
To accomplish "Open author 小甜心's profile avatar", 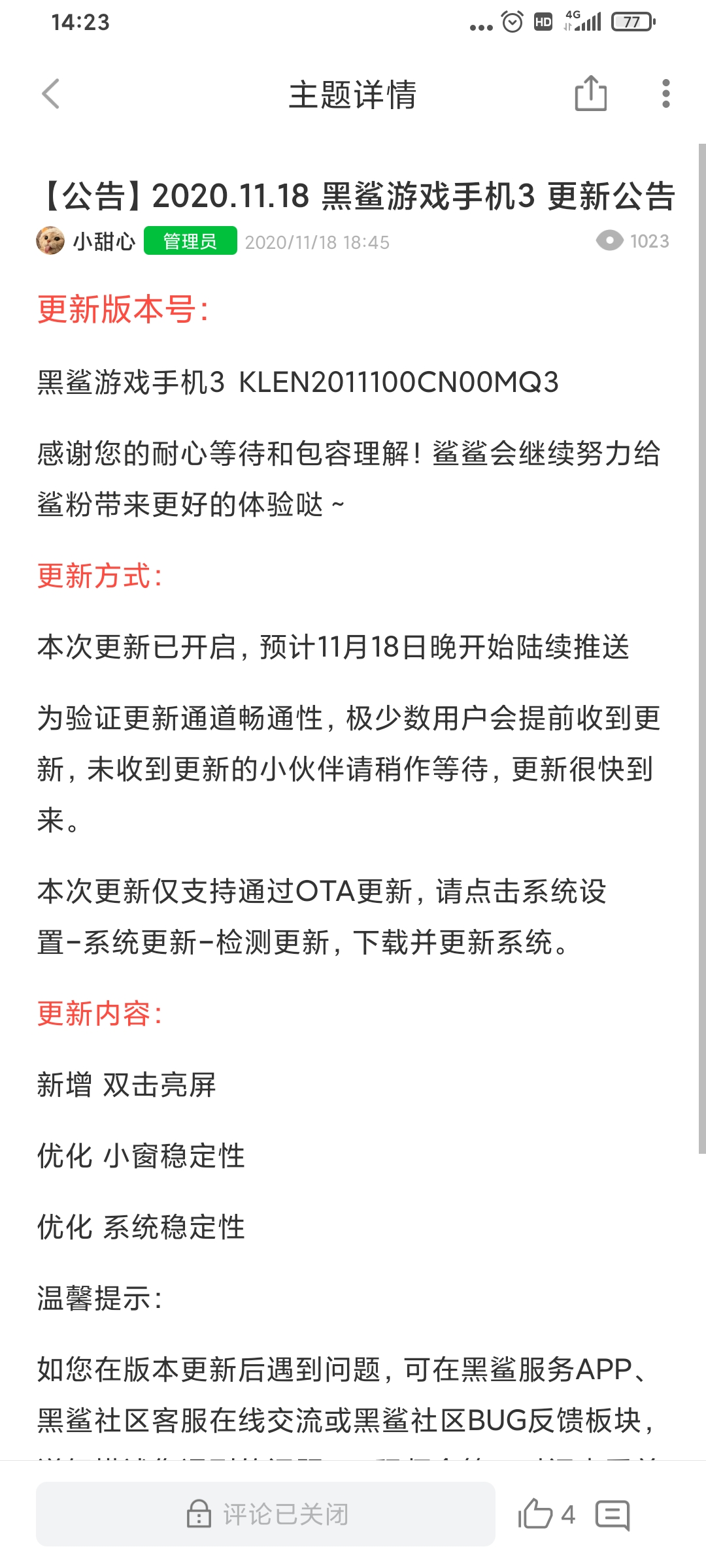I will click(50, 241).
